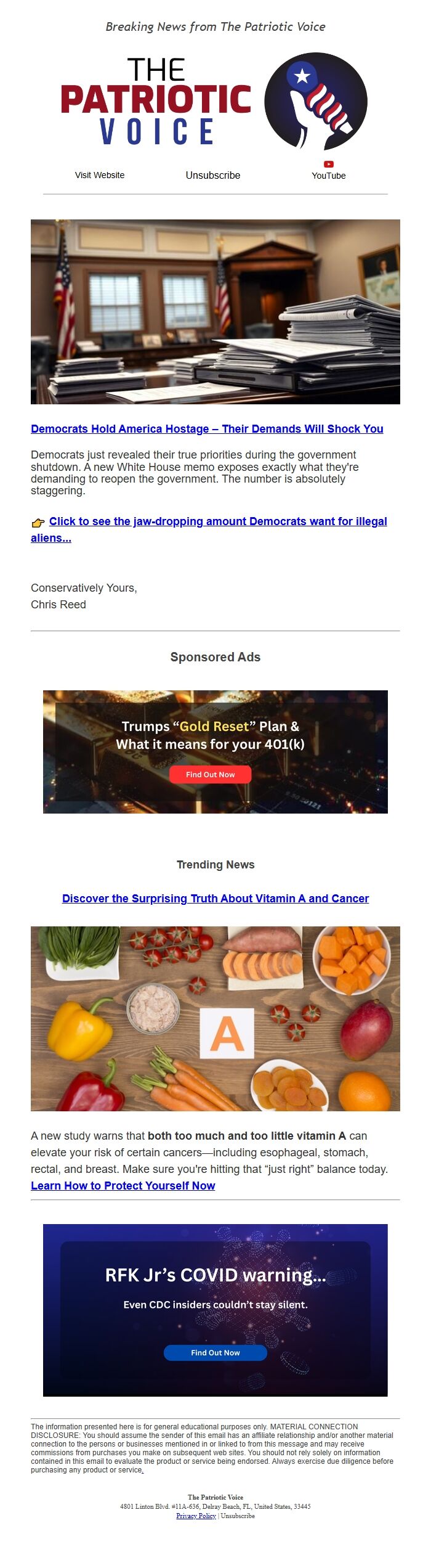Open the courtroom paperwork image
This screenshot has height=1568, width=431.
[x=216, y=311]
